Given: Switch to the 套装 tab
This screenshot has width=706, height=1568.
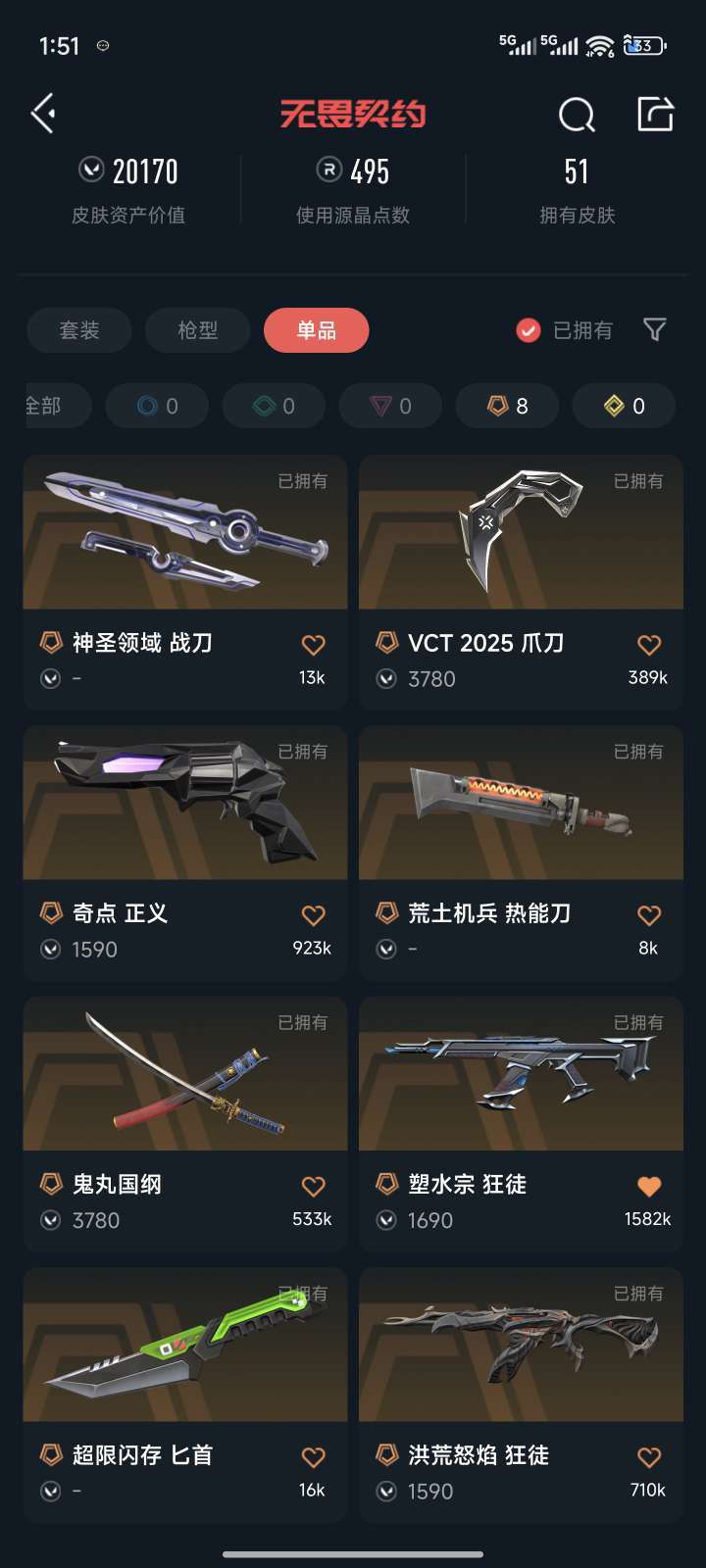Looking at the screenshot, I should click(x=79, y=330).
